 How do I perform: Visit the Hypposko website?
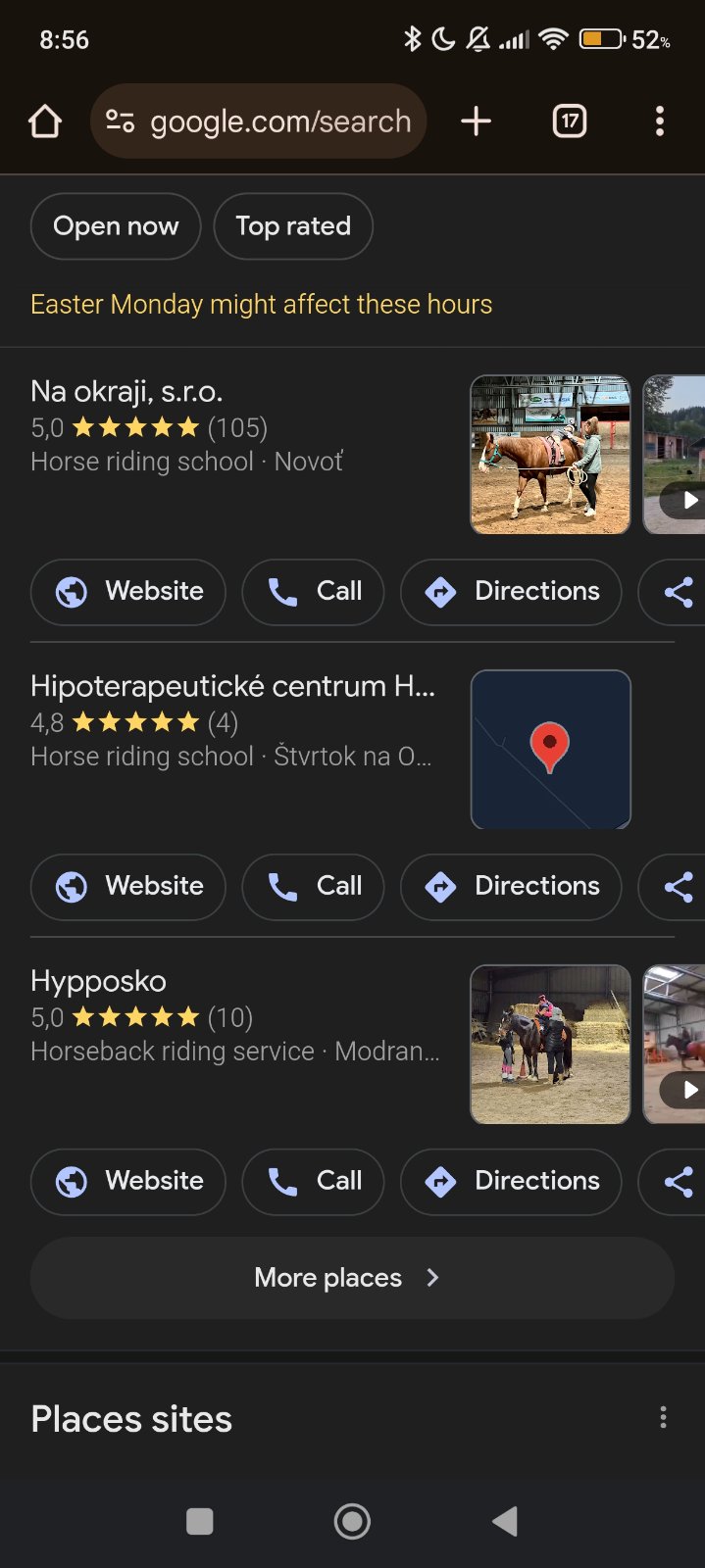[128, 1182]
